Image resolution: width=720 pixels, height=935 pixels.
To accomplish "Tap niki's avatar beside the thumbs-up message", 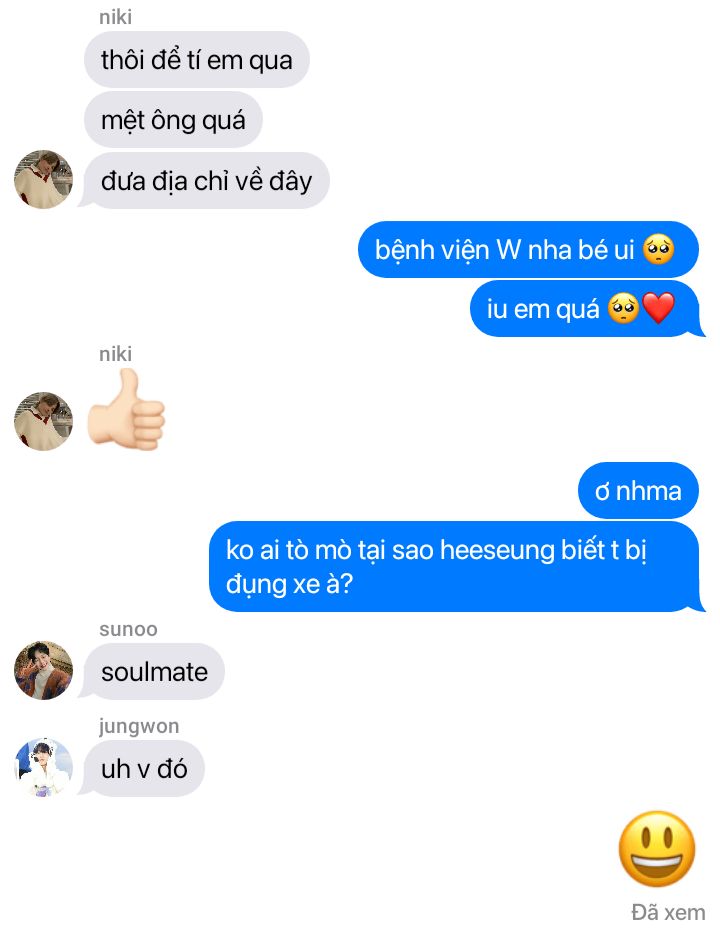I will coord(43,421).
